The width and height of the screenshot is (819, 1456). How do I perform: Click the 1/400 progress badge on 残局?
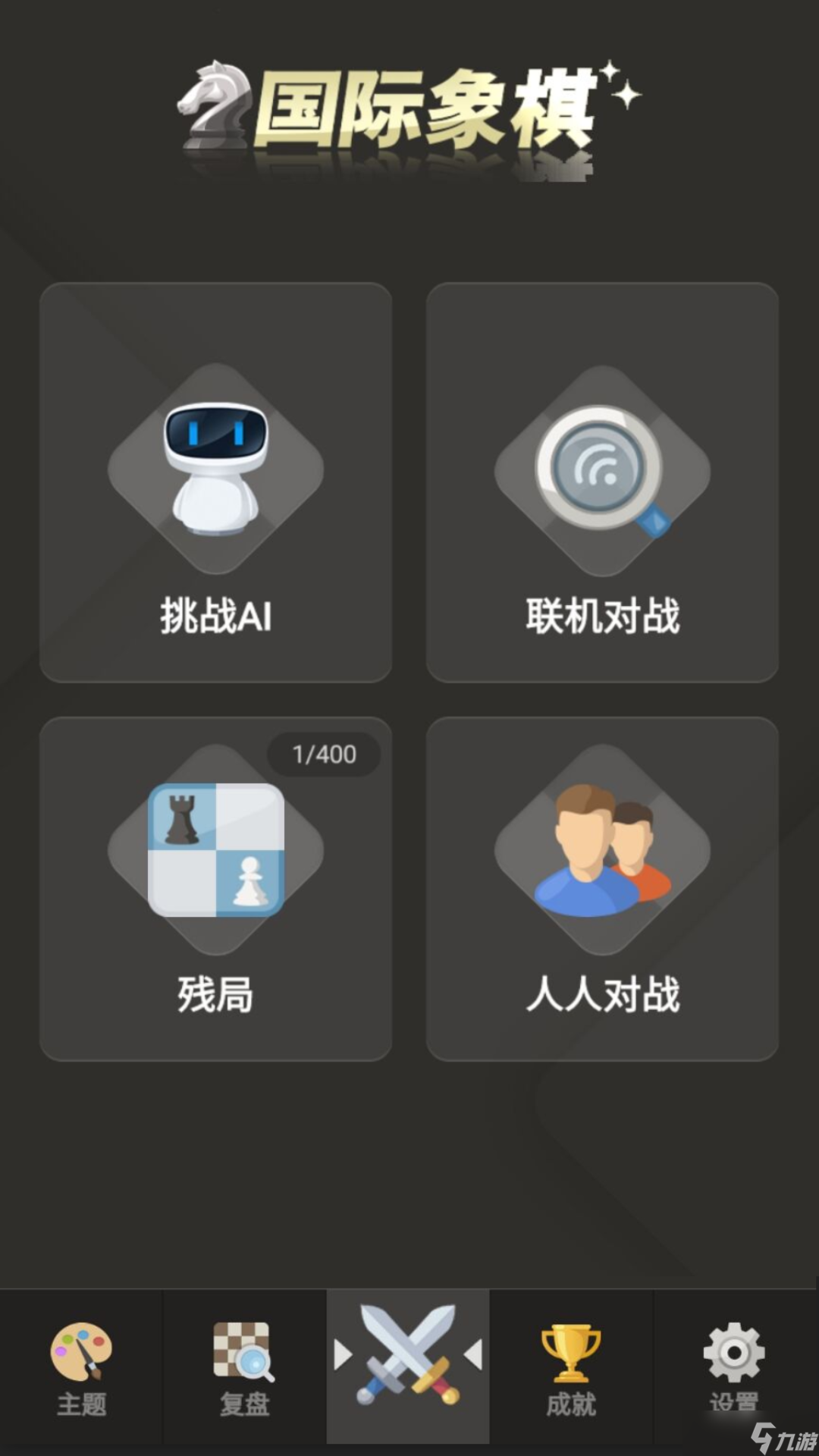point(322,752)
